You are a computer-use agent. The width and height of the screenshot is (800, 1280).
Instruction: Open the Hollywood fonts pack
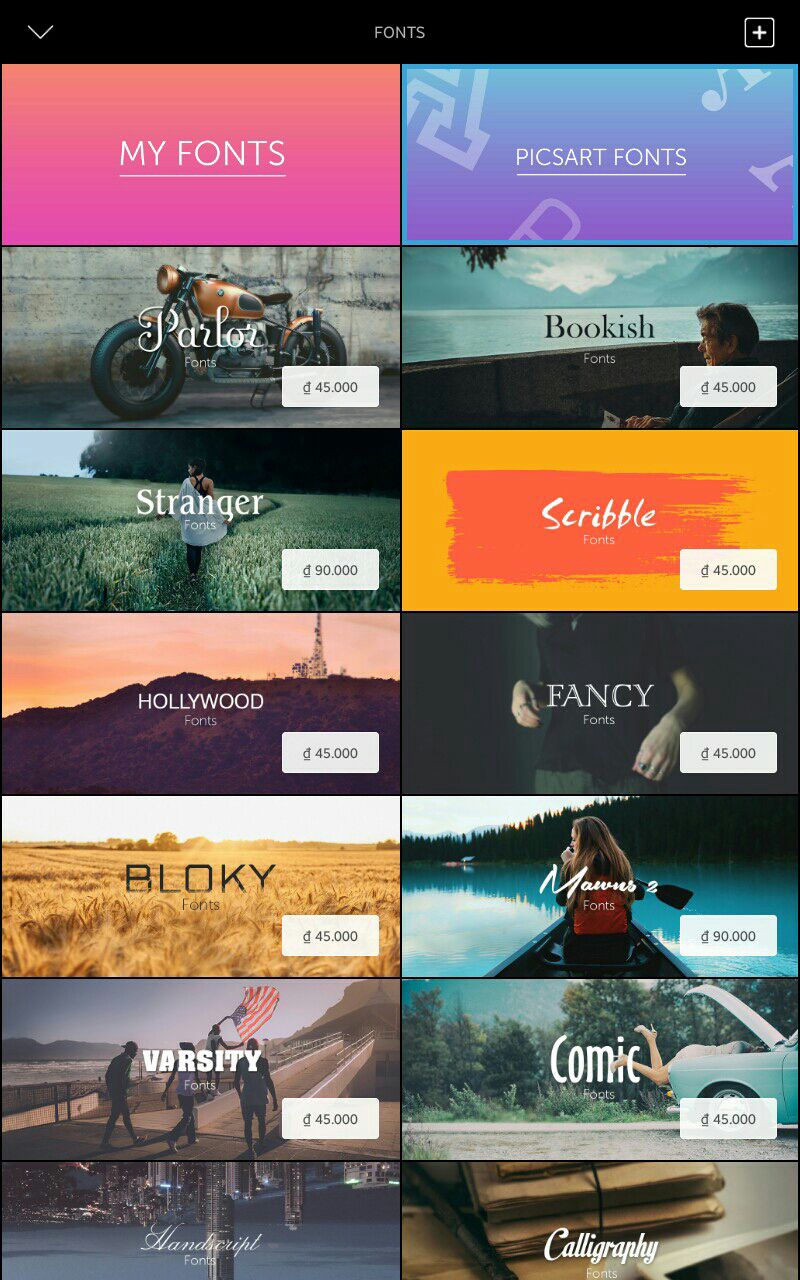(x=201, y=704)
